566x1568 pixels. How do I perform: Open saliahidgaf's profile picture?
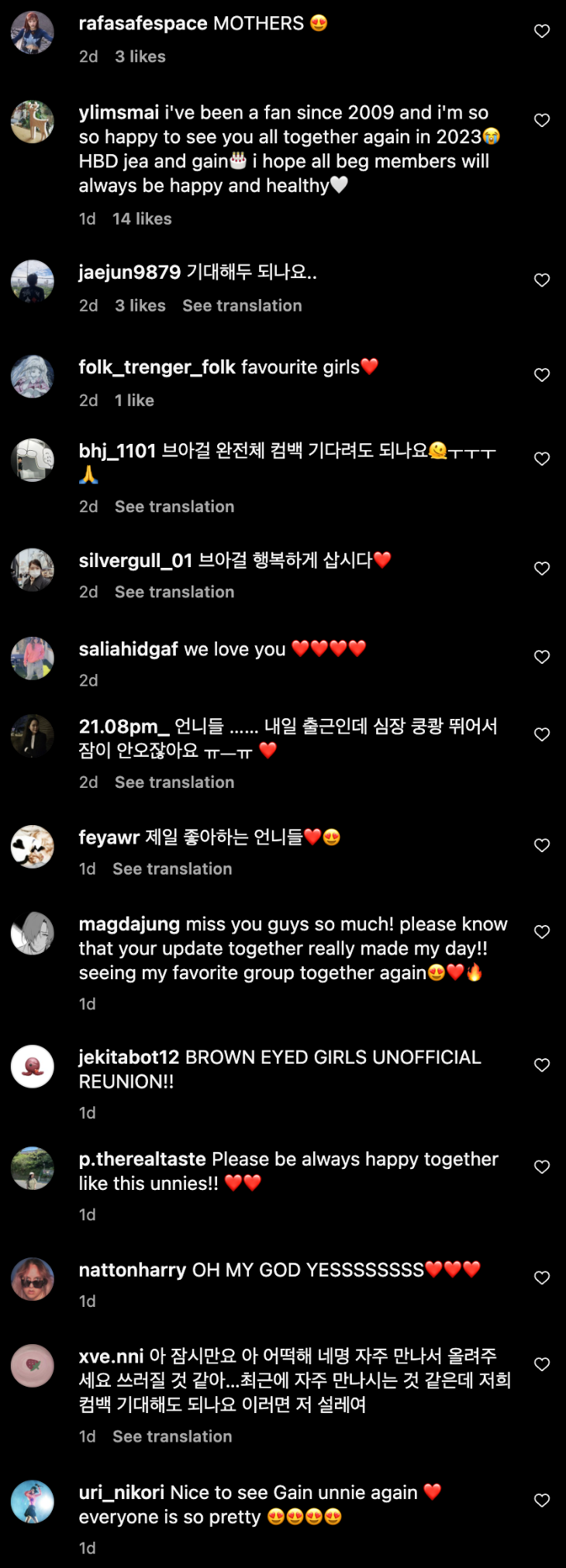33,658
